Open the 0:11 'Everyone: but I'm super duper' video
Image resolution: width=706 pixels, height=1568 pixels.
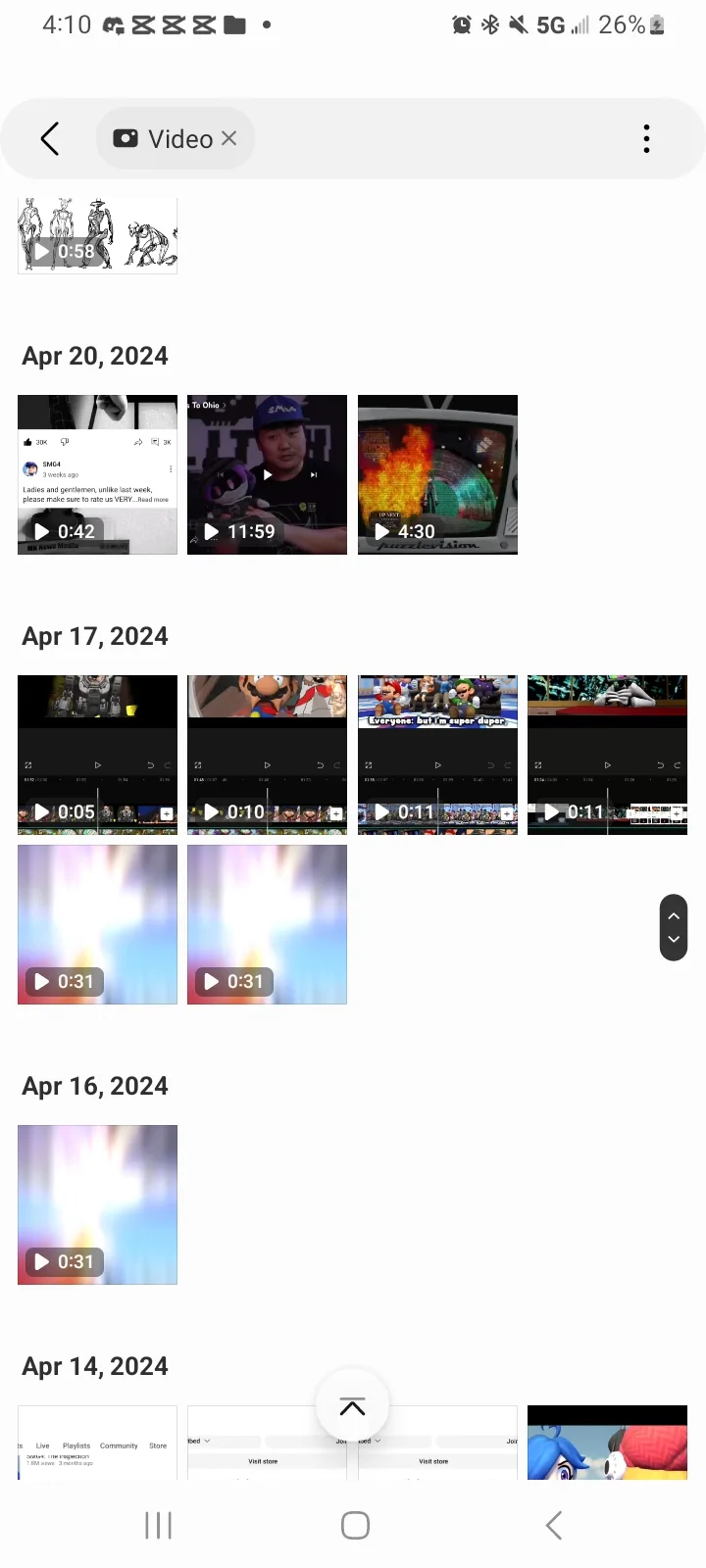click(x=437, y=755)
